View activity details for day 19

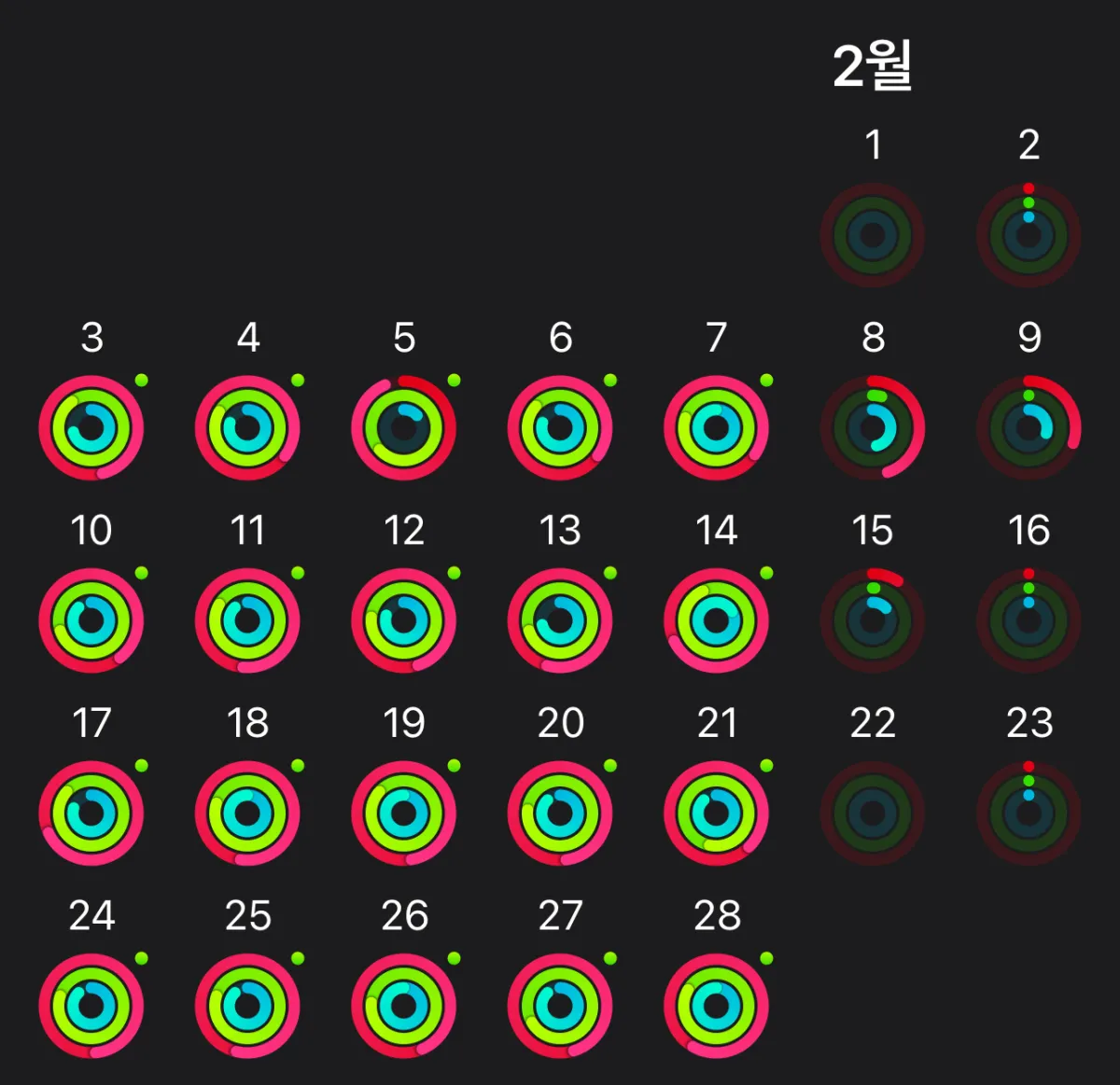404,814
